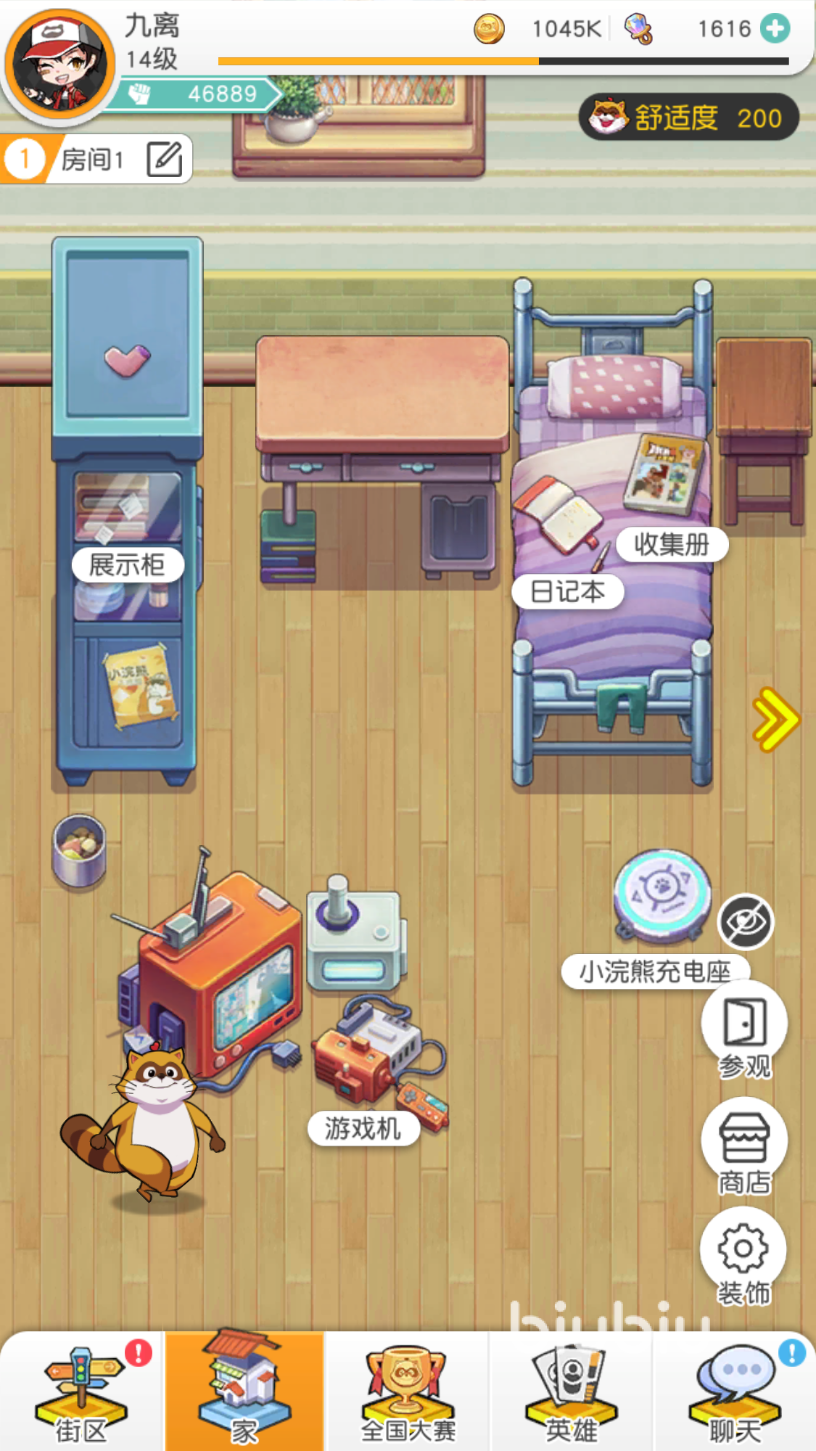Open the 日记本 diary
This screenshot has height=1451, width=816.
pyautogui.click(x=567, y=591)
